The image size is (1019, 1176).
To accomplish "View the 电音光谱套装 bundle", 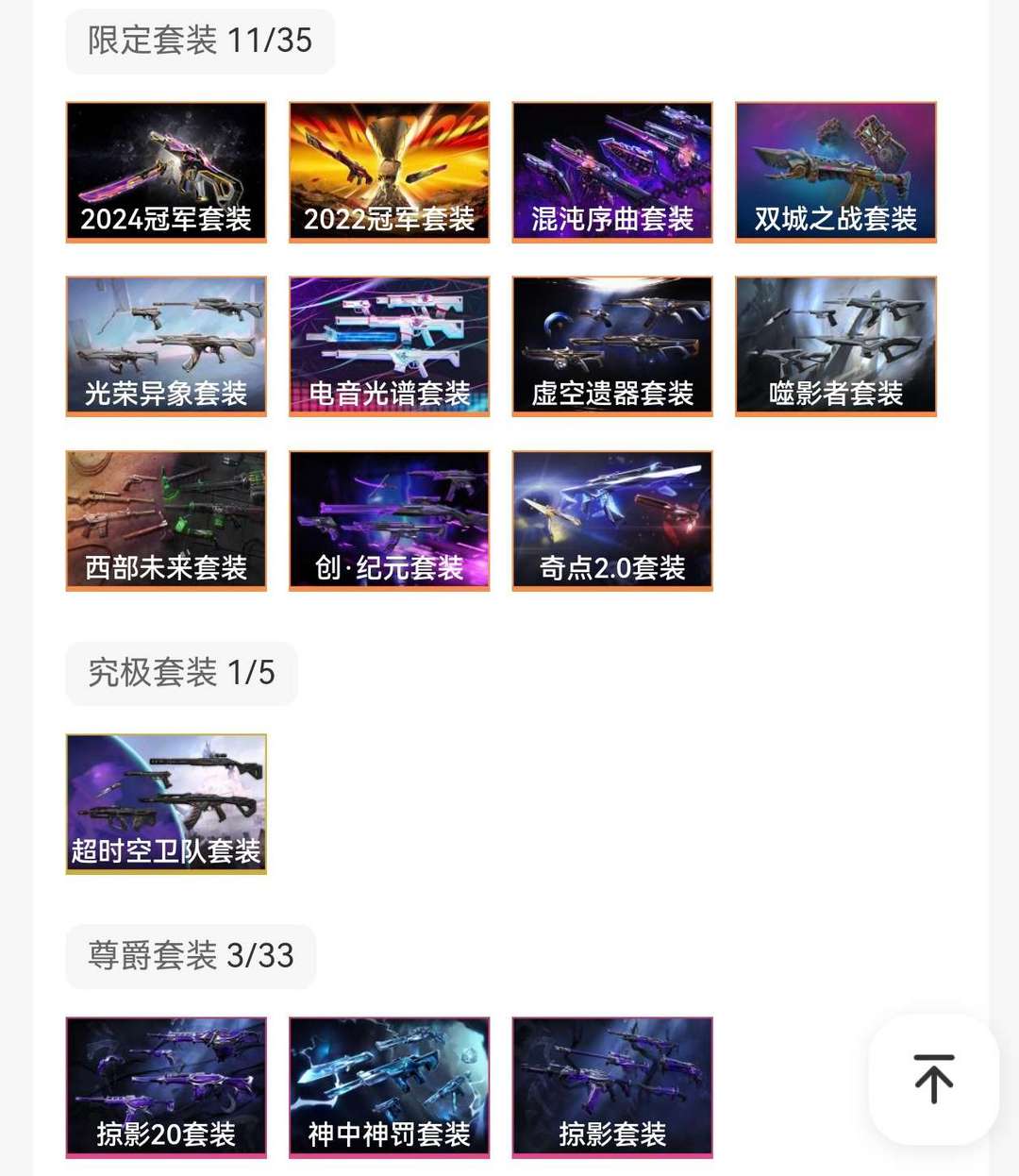I will pos(389,345).
